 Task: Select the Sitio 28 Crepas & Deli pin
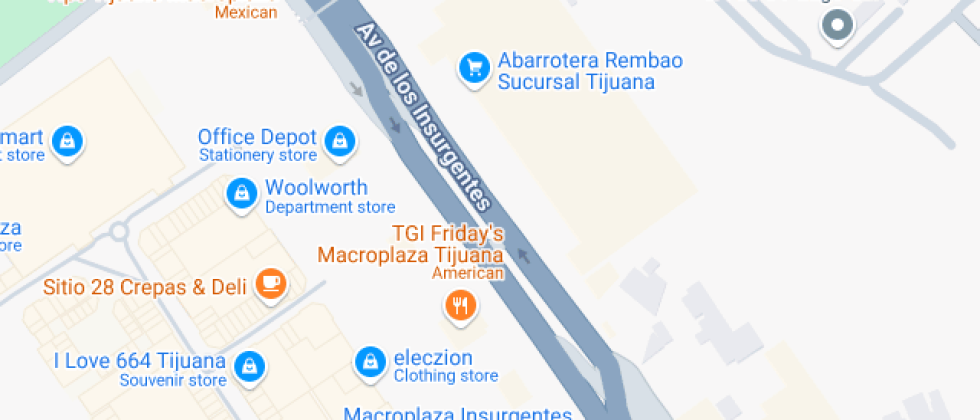(x=271, y=284)
